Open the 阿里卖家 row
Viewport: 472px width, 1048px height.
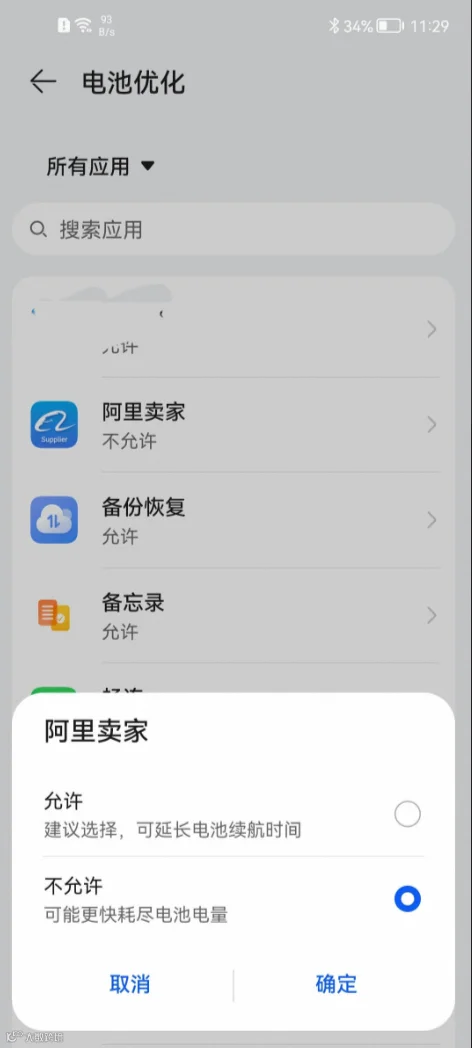233,424
